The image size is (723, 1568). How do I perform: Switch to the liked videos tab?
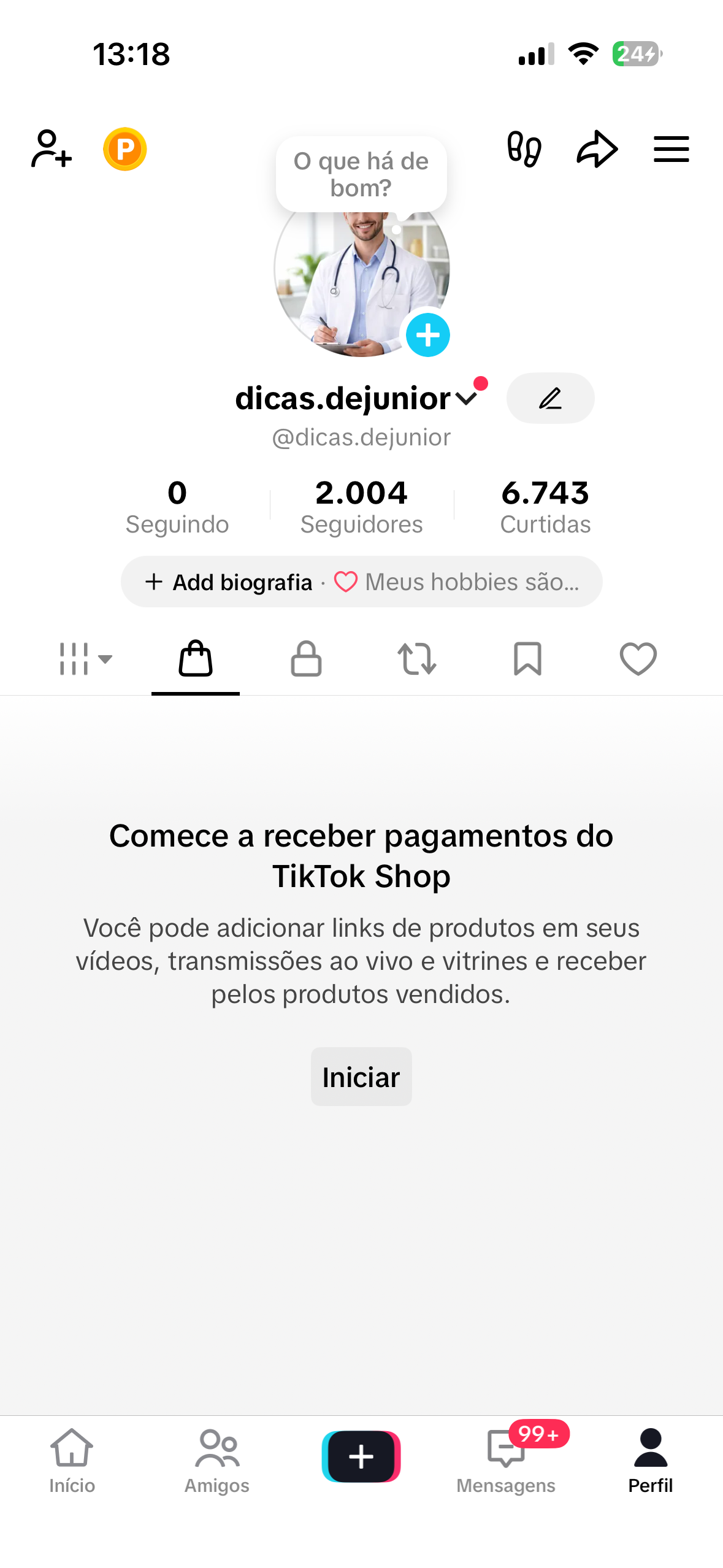(638, 659)
